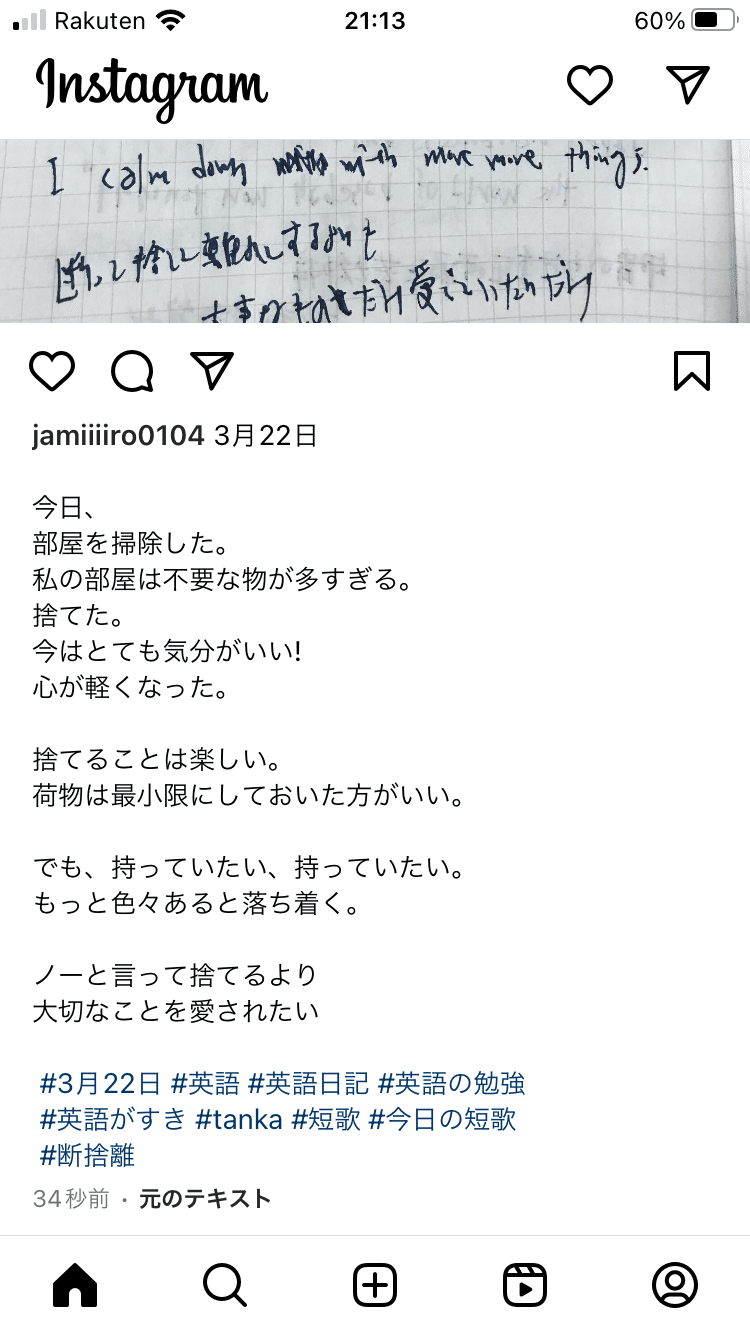Viewport: 750px width, 1334px height.
Task: Open hashtag #英語日記
Action: [309, 1083]
